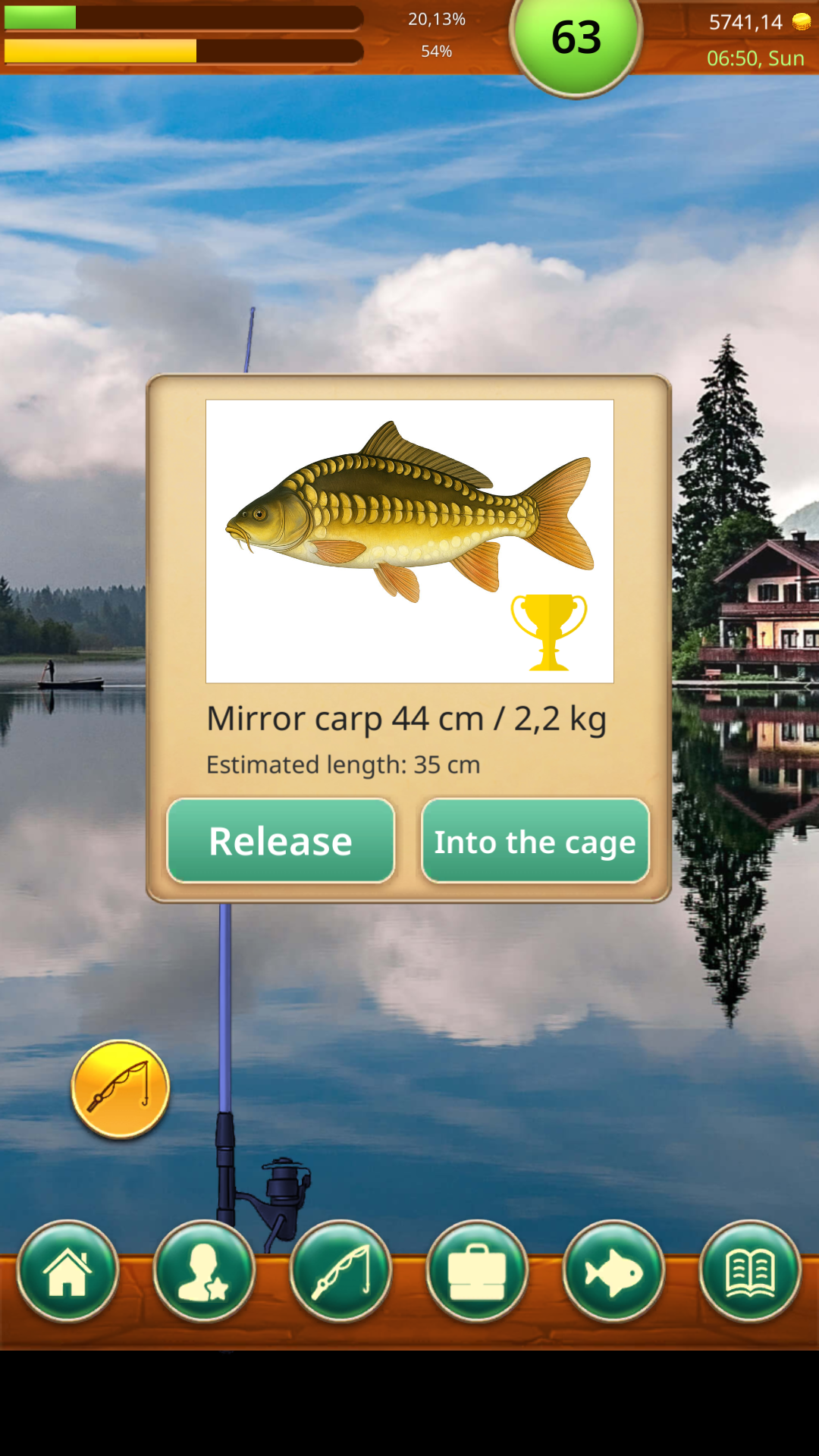Screen dimensions: 819x1456
Task: Tap the yellow fishing rod button
Action: click(x=121, y=1089)
